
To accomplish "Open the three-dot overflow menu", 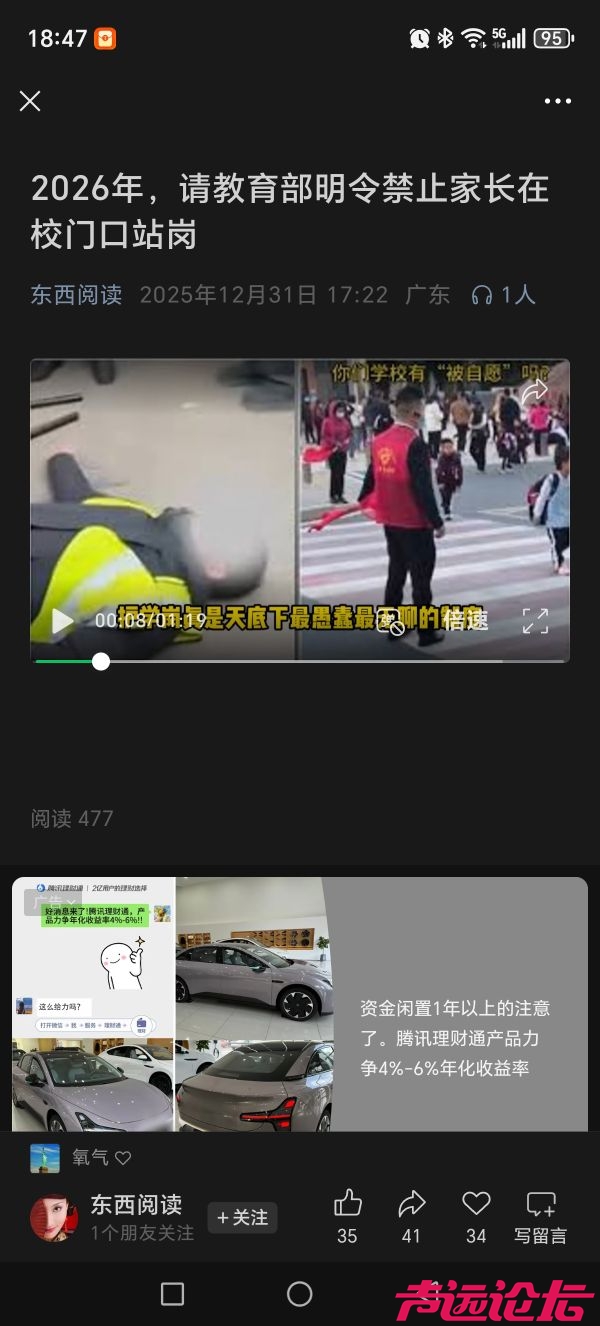I will 557,101.
